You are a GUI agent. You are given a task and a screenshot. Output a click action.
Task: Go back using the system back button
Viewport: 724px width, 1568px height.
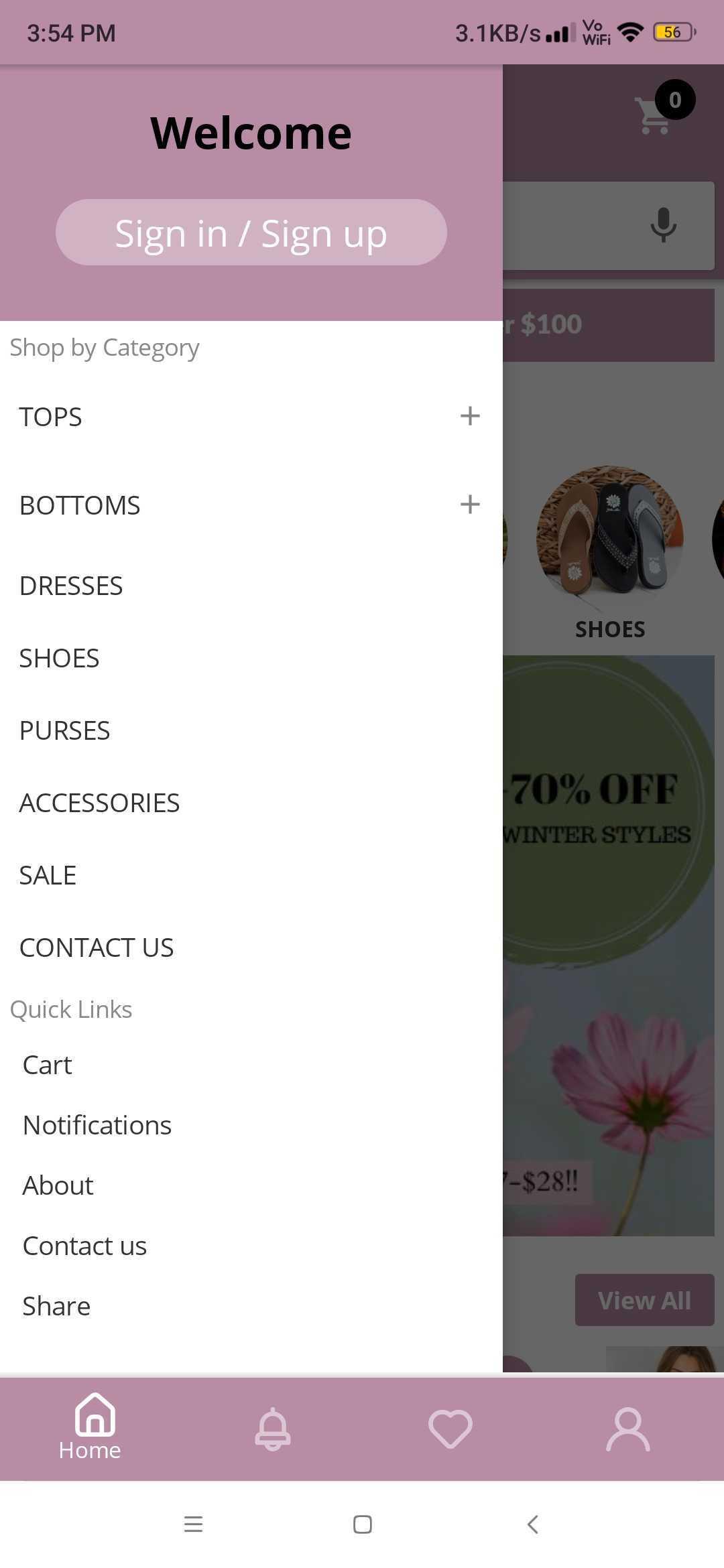533,1524
